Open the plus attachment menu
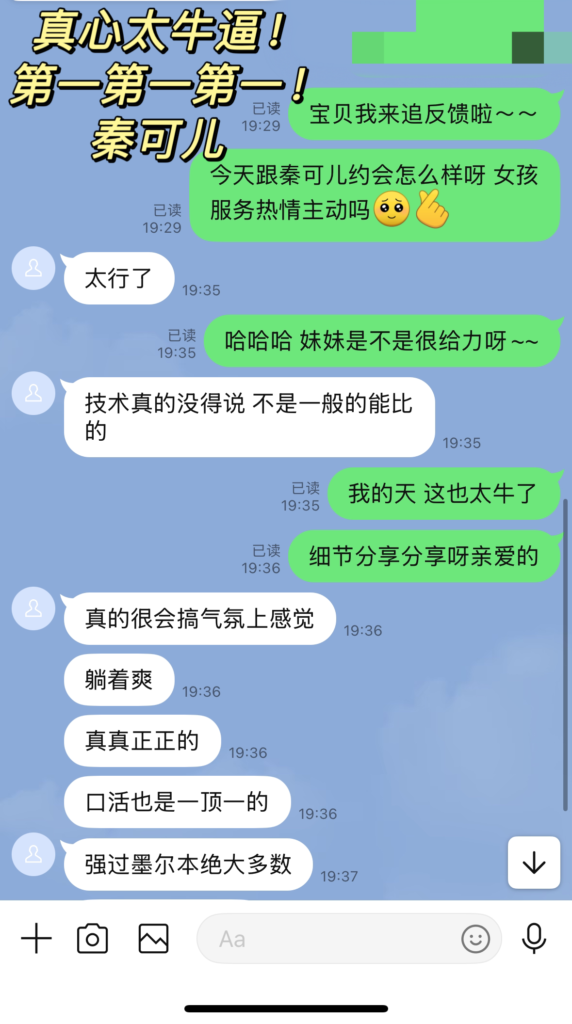The image size is (572, 1024). 37,939
